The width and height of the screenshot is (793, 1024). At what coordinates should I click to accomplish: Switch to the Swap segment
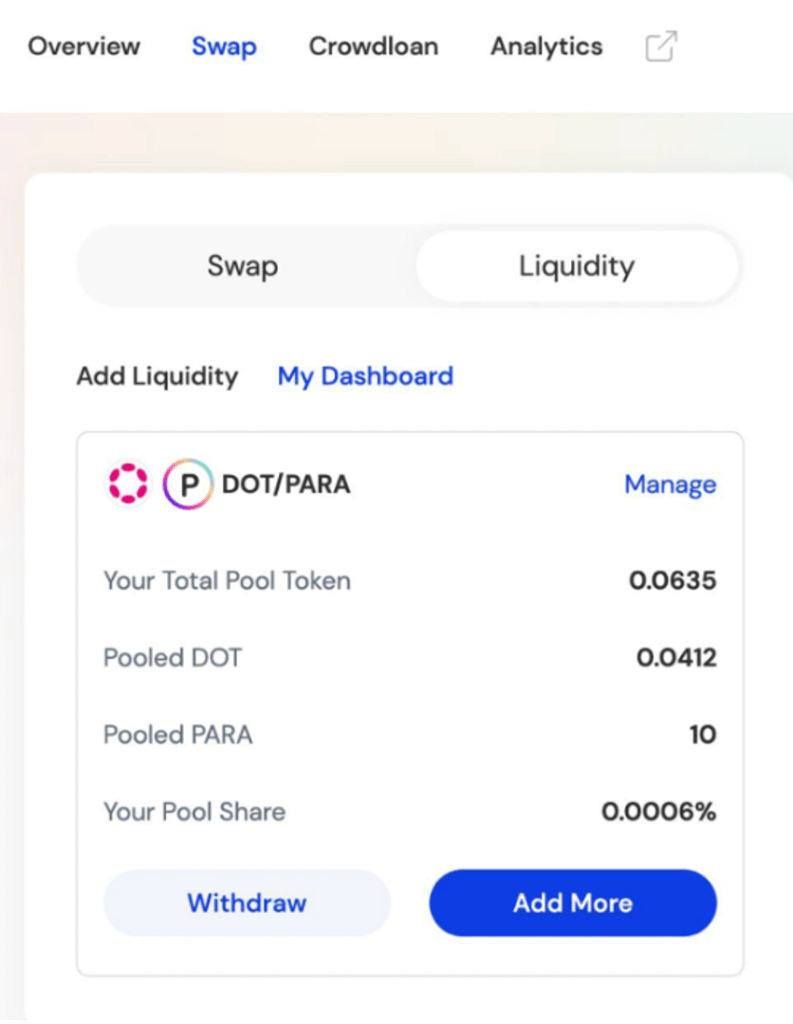(x=243, y=266)
